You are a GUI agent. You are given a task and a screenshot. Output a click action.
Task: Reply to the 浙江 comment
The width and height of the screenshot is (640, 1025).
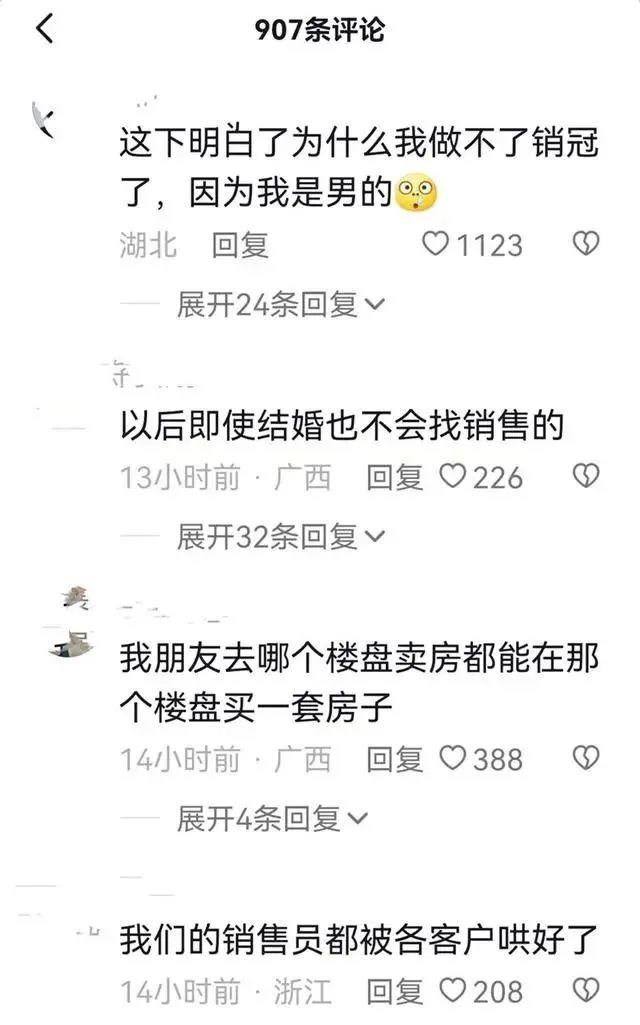click(x=394, y=992)
